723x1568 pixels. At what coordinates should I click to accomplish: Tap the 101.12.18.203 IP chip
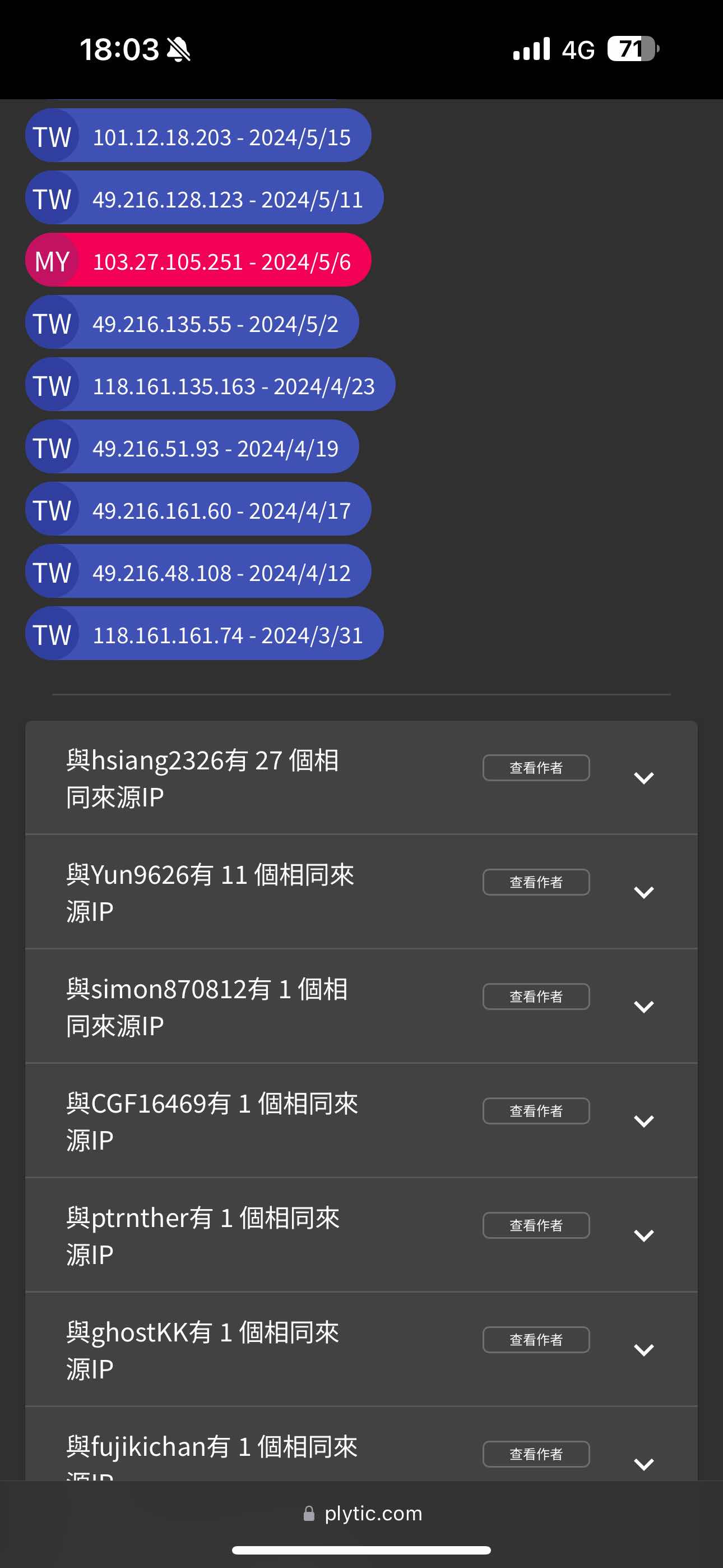point(198,136)
